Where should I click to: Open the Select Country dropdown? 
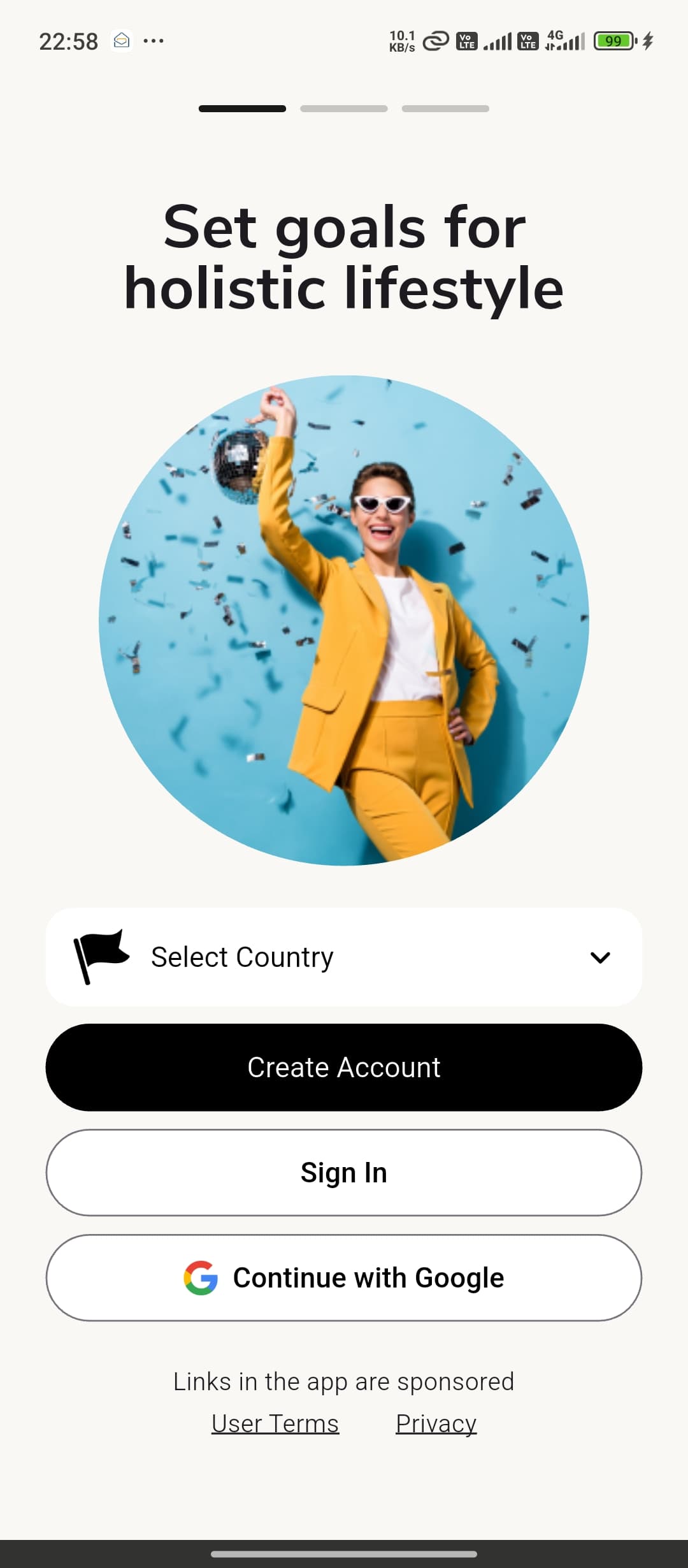[x=344, y=957]
